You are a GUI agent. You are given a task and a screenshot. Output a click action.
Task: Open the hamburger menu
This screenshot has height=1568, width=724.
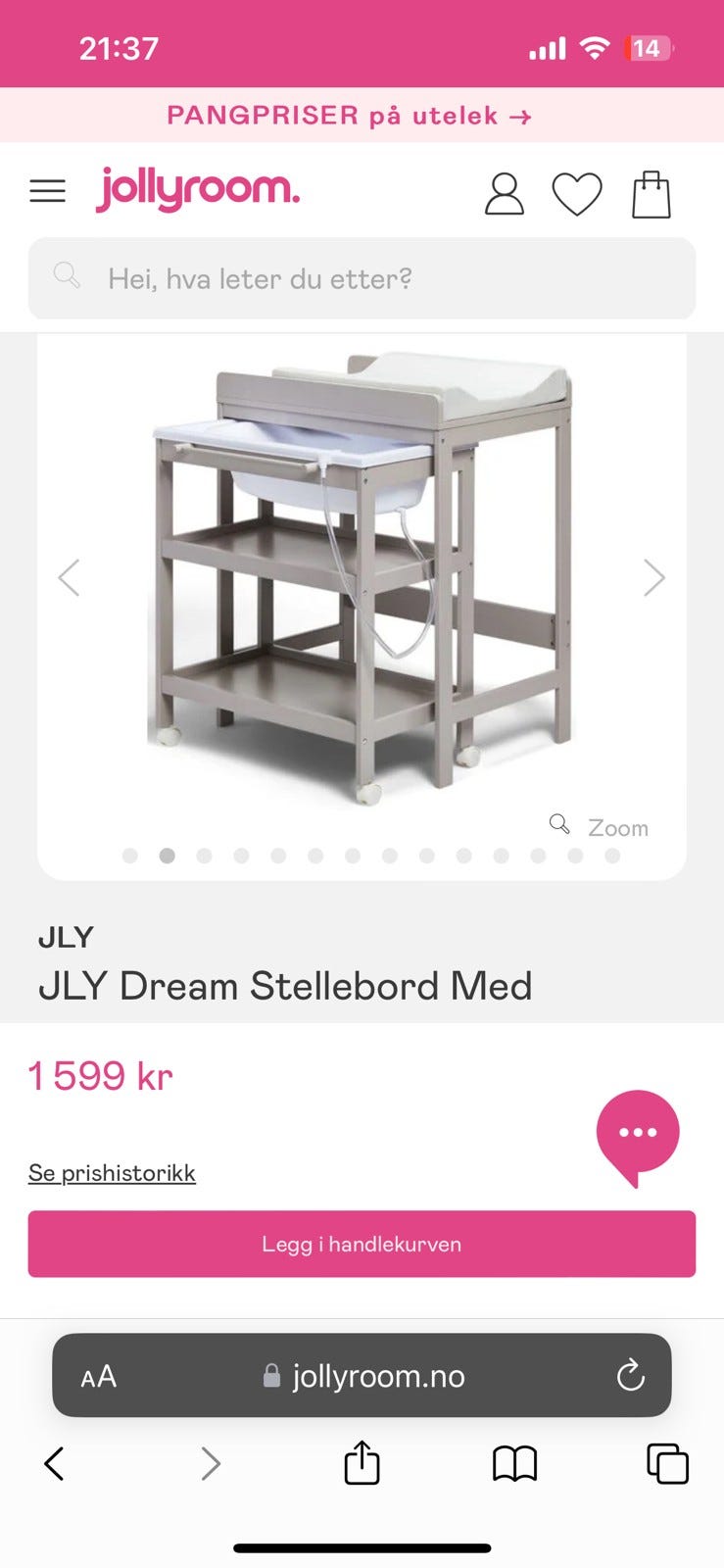click(47, 190)
